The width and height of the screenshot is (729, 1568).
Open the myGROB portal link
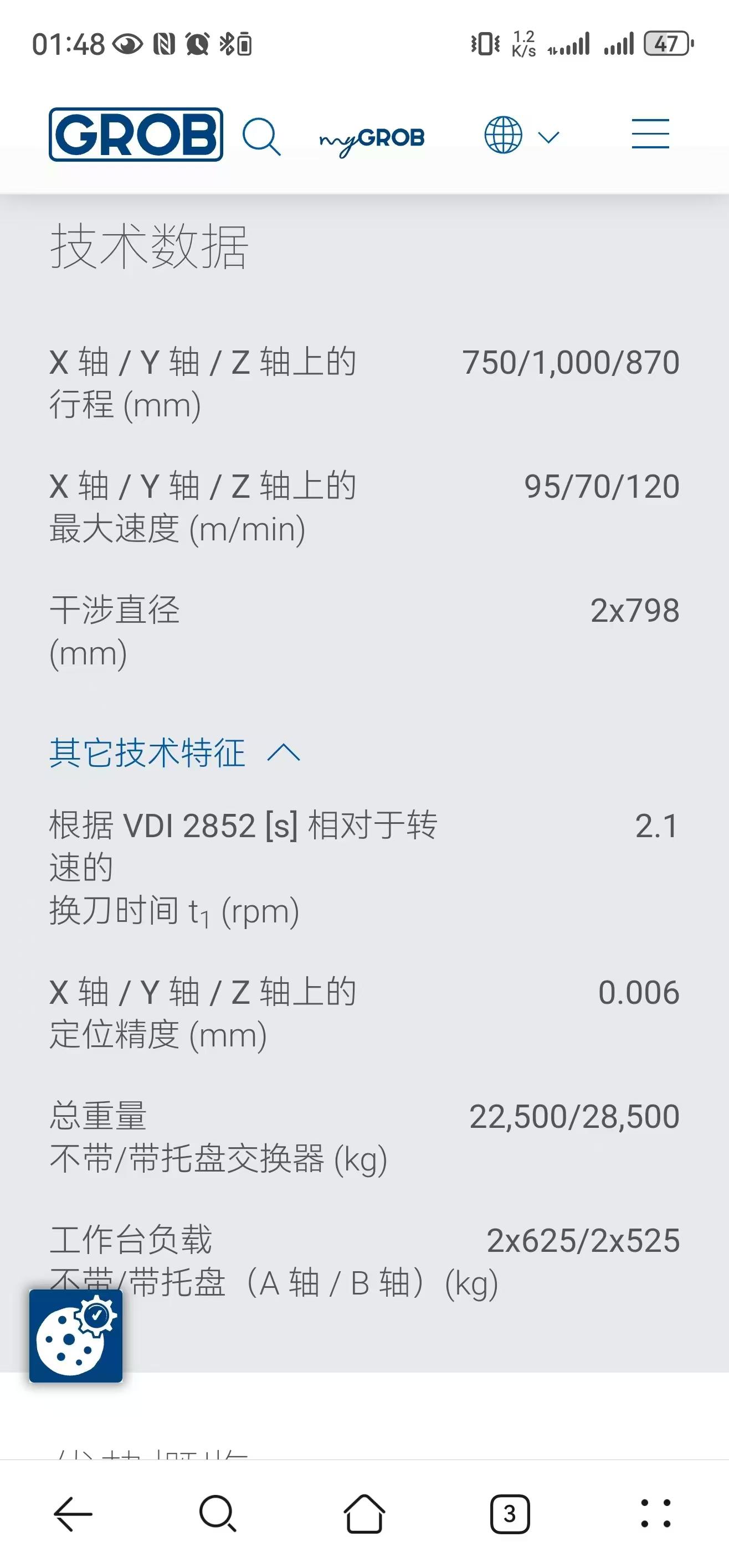[x=372, y=141]
